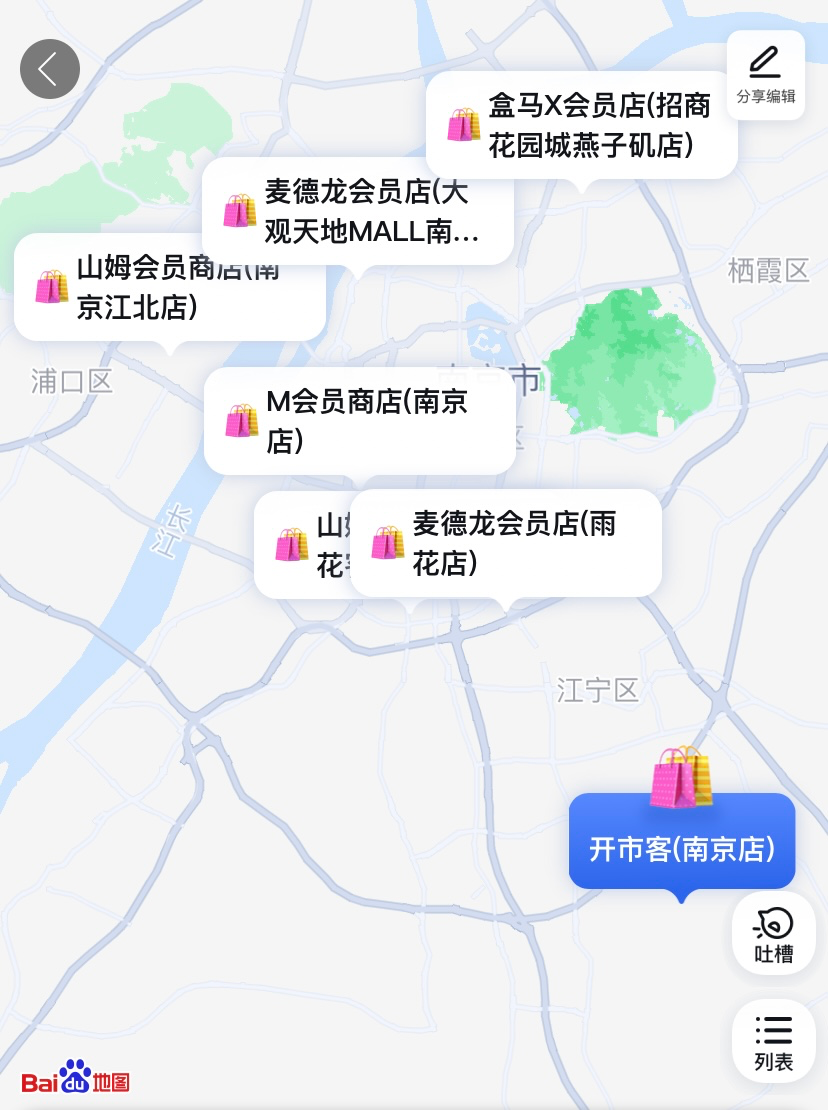828x1110 pixels.
Task: Select the 盒马X会员店 map marker
Action: pos(582,125)
